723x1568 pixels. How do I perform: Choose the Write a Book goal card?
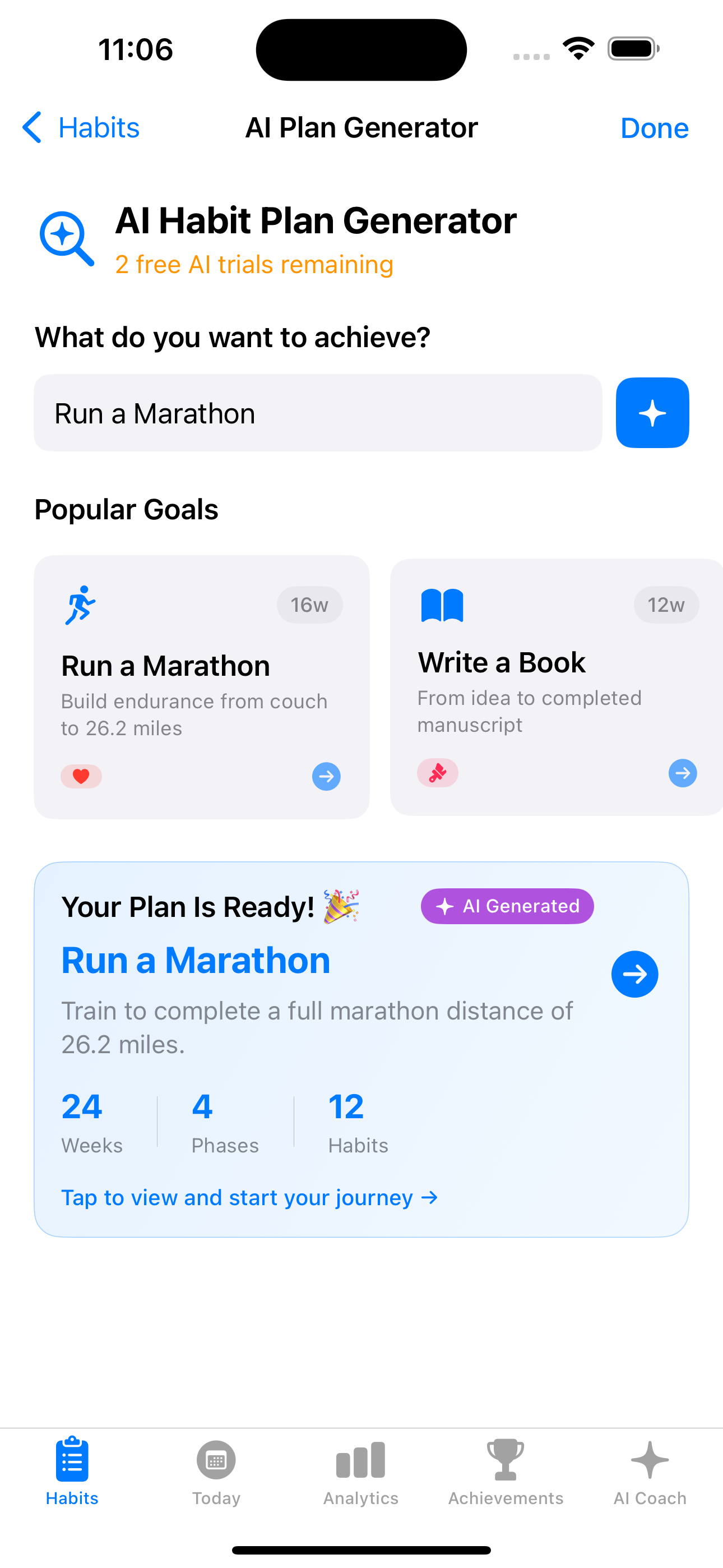555,686
